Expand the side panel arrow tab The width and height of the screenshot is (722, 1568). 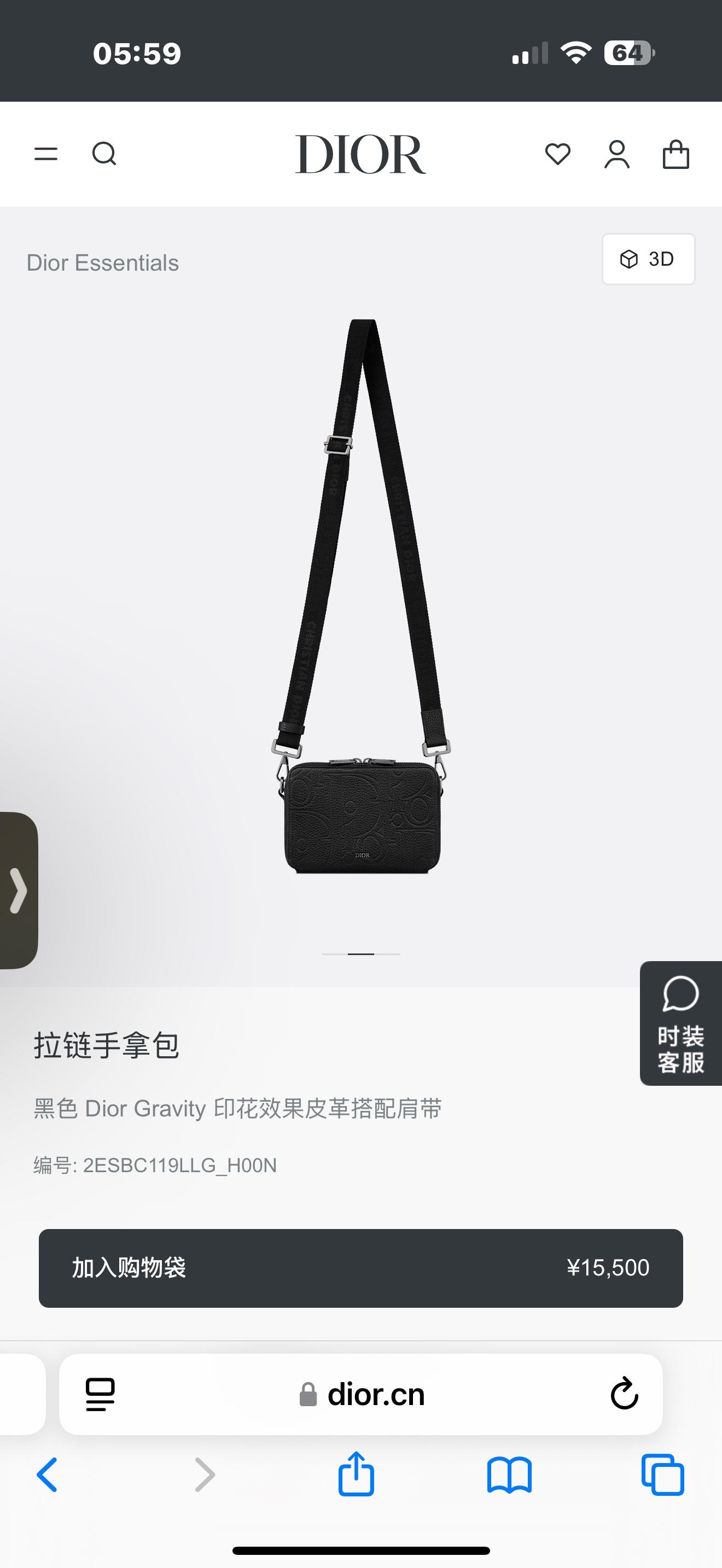coord(18,890)
